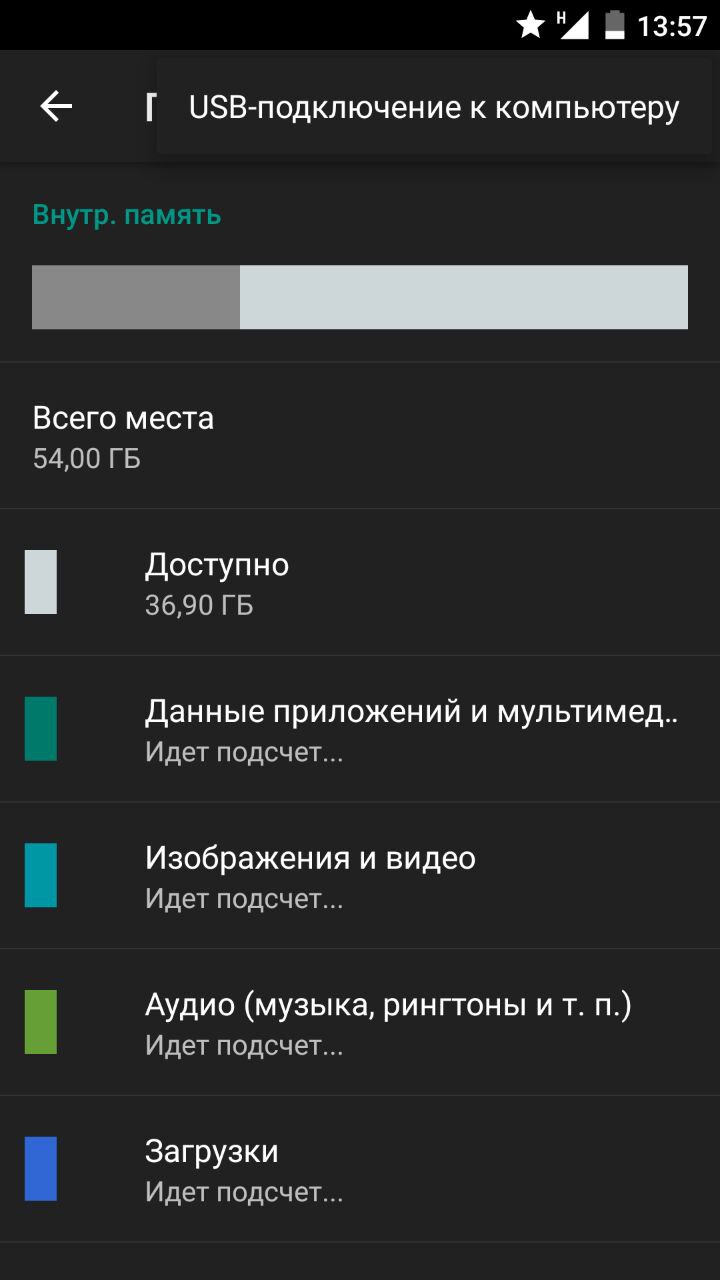Select USB-подключение к компьютеру from the menu
The width and height of the screenshot is (720, 1280).
(434, 107)
